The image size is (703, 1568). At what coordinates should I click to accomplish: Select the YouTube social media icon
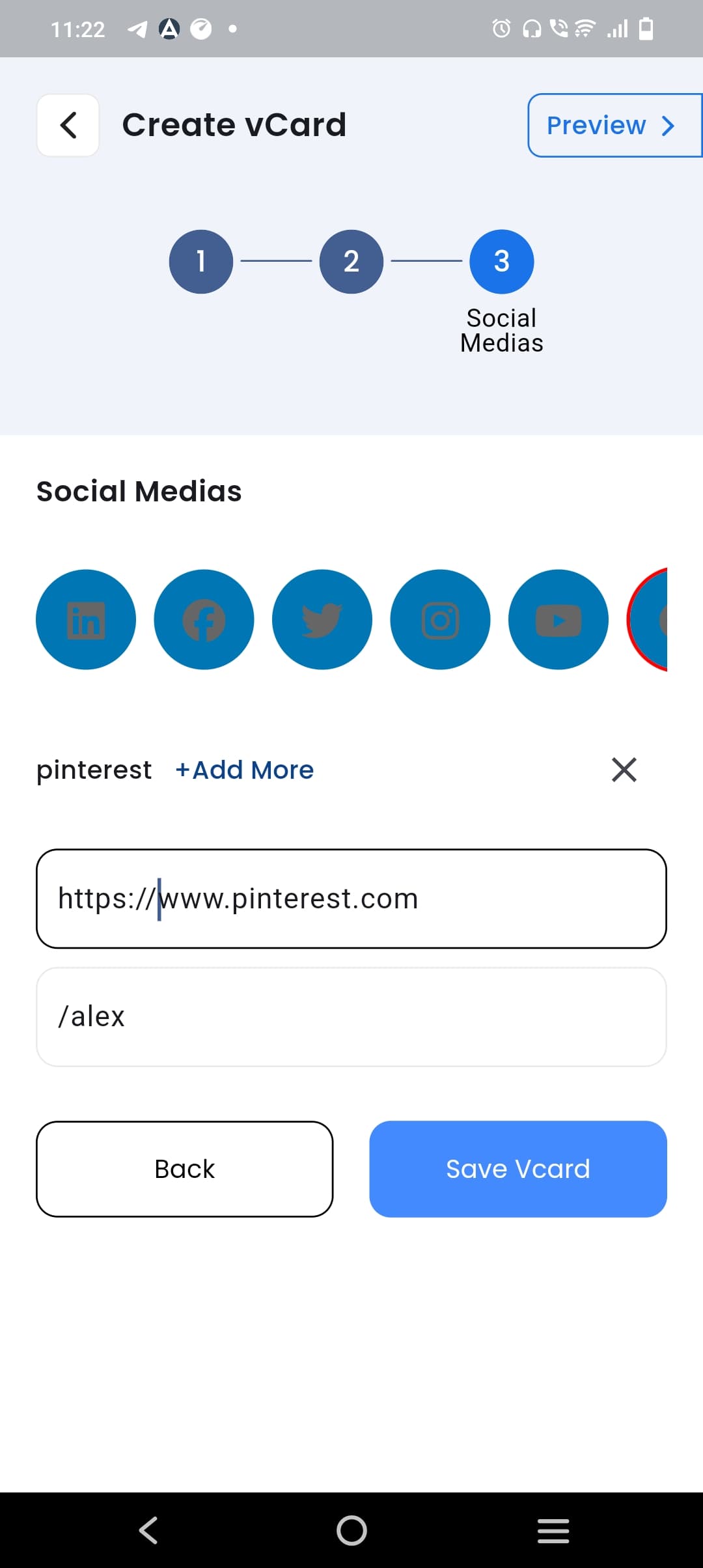(x=558, y=619)
